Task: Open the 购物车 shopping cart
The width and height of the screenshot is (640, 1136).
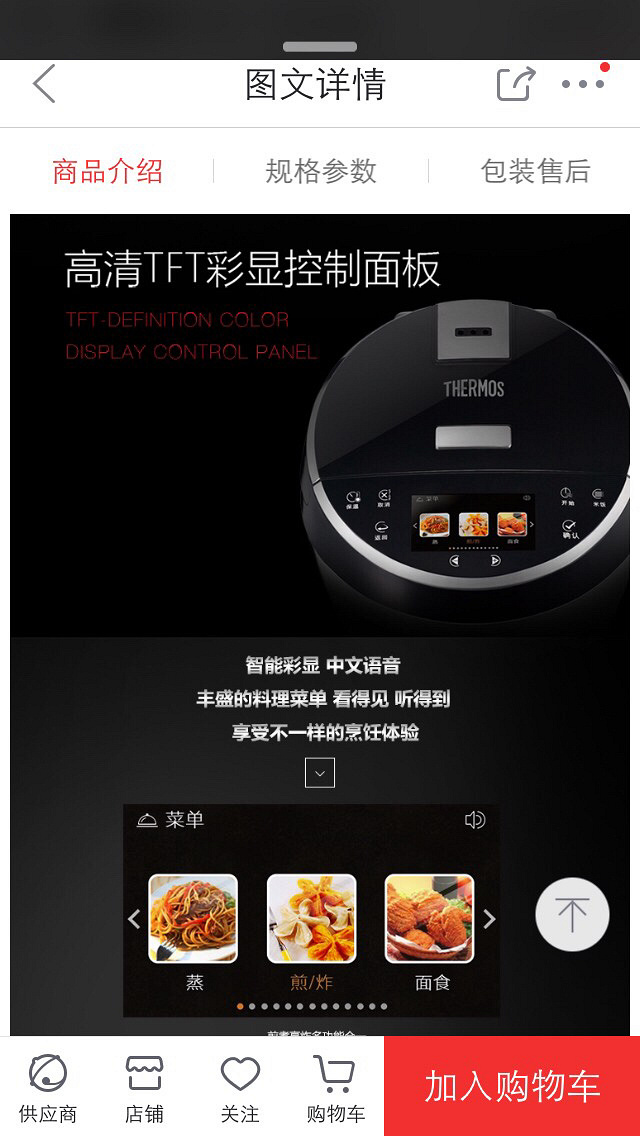Action: tap(335, 1089)
